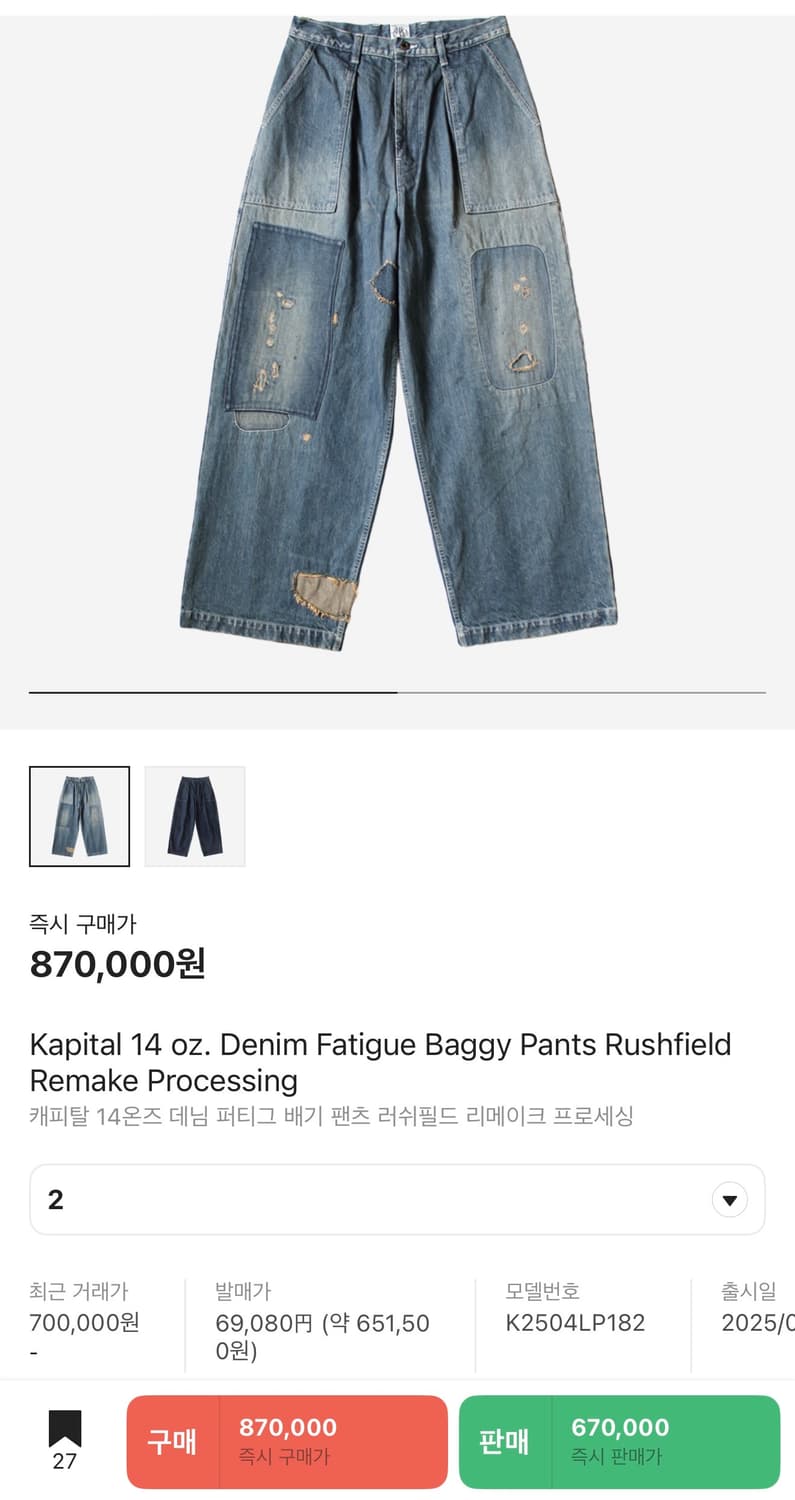The width and height of the screenshot is (795, 1500).
Task: Click the image carousel scroll indicator
Action: pyautogui.click(x=397, y=691)
